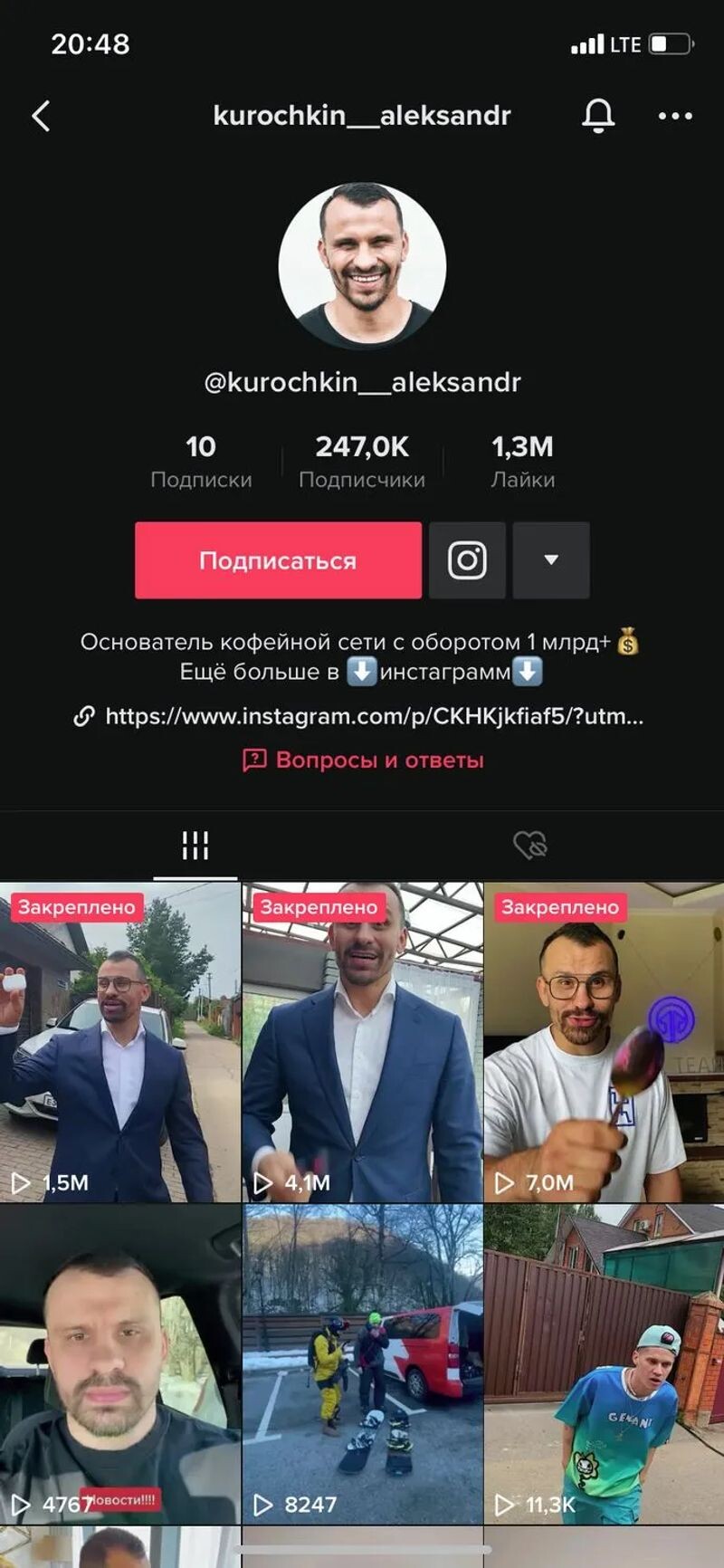Open pinned video with 1,5M views
This screenshot has width=724, height=1568.
click(119, 1041)
